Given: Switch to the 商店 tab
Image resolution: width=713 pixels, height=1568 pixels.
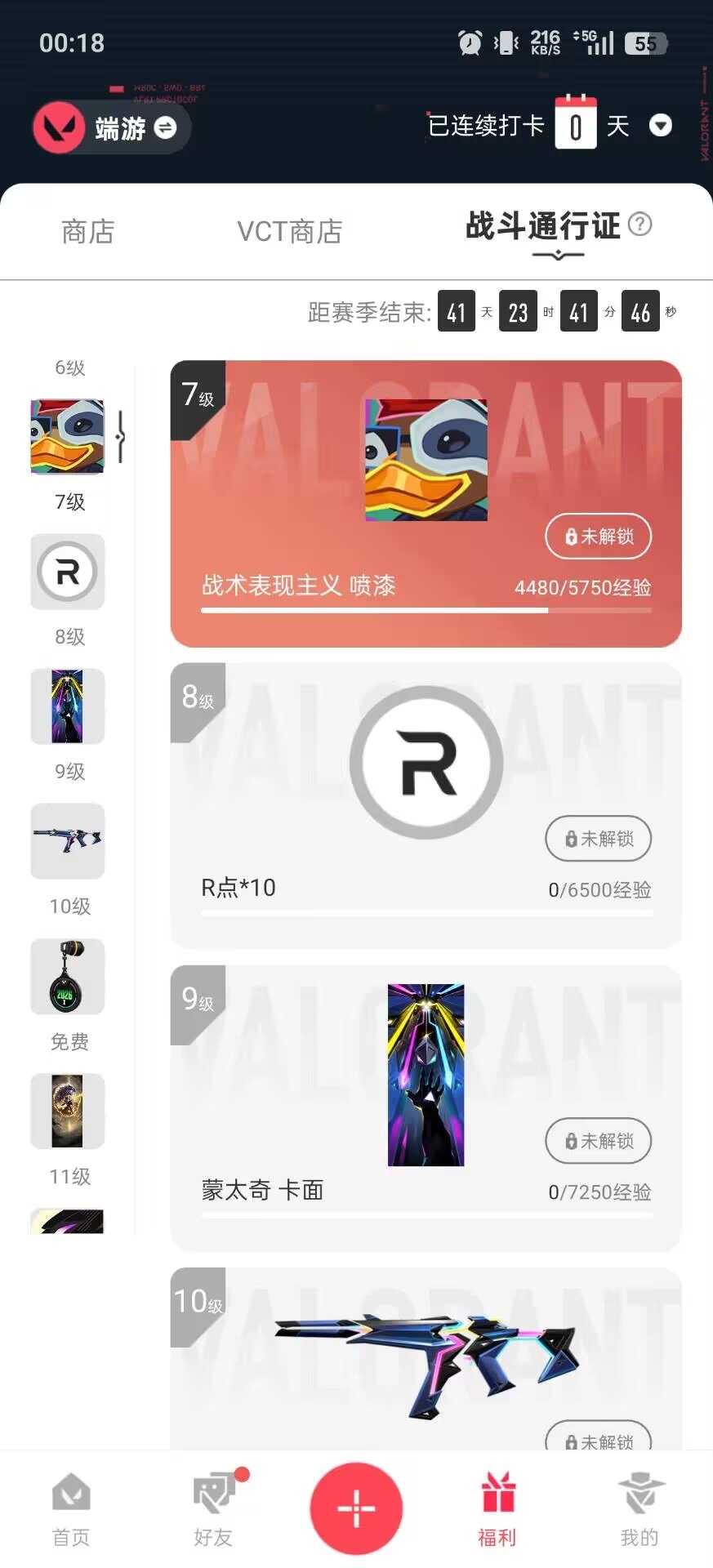Looking at the screenshot, I should pyautogui.click(x=88, y=232).
